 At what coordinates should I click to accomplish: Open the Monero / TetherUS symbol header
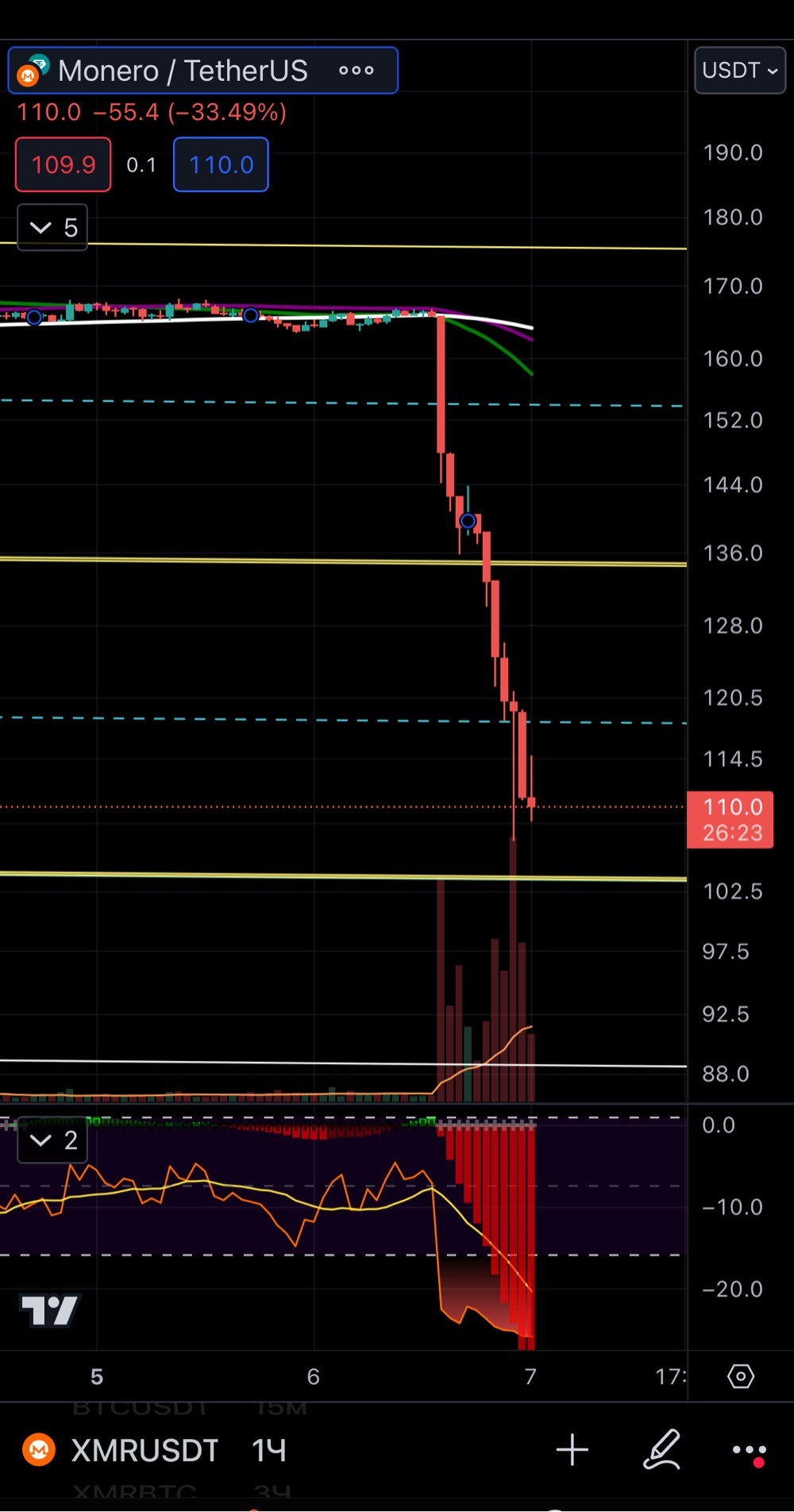click(x=183, y=71)
